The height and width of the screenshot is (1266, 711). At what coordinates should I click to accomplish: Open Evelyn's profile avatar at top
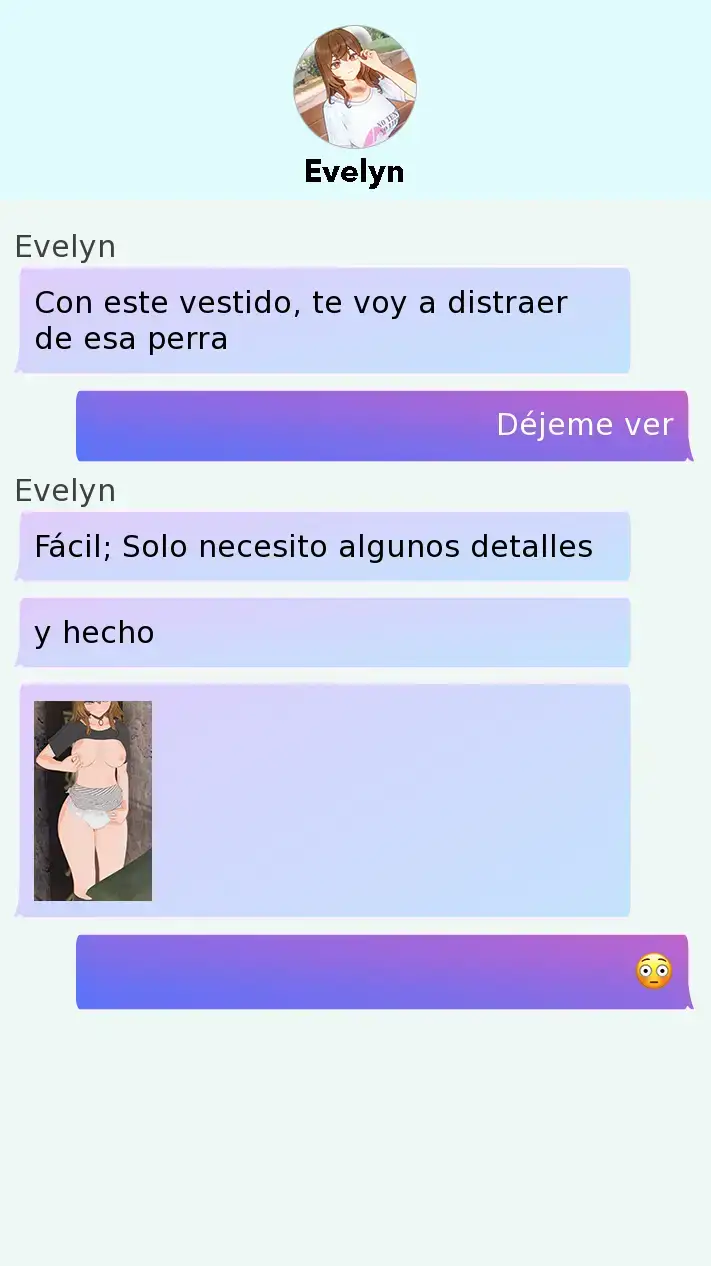tap(354, 87)
